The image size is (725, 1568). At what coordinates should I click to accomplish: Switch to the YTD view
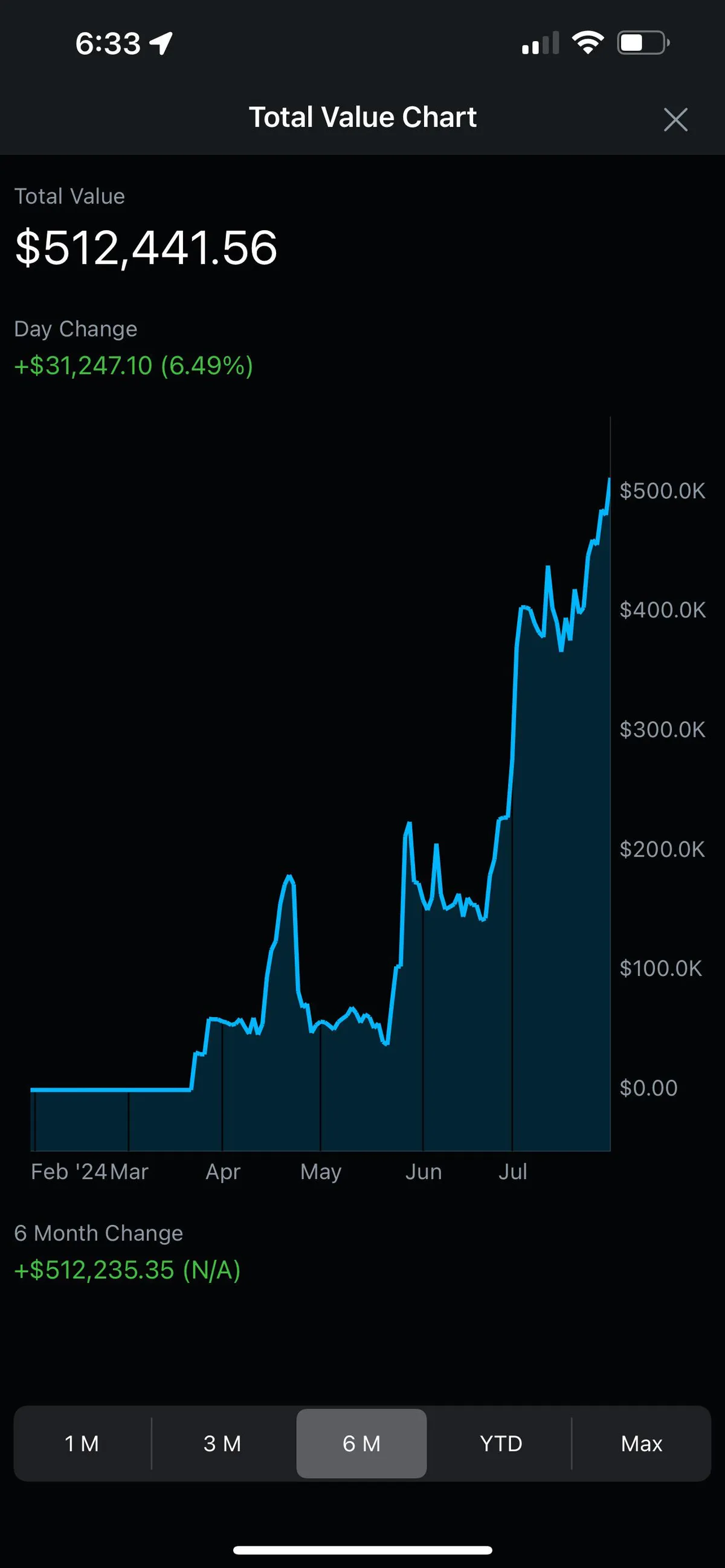[x=501, y=1444]
